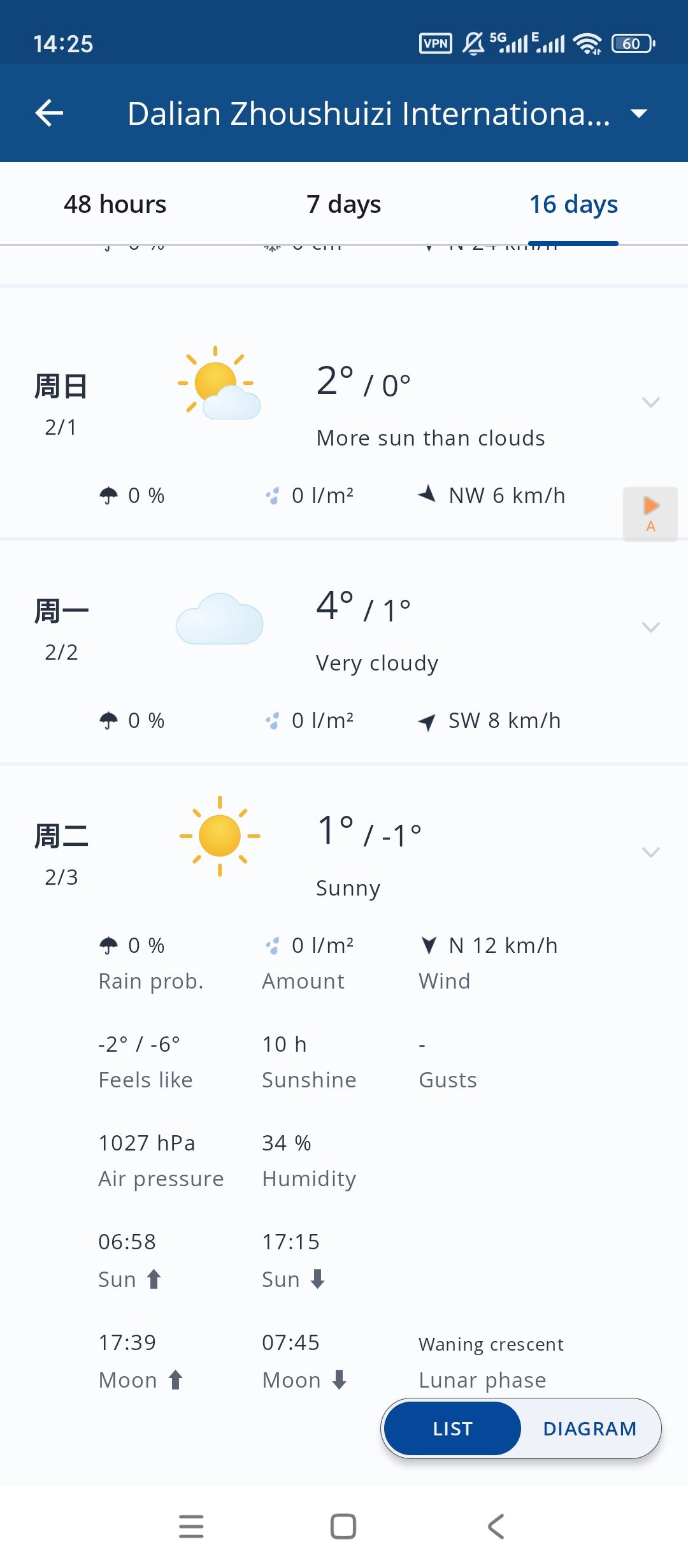
Task: Open the location picker dropdown for Dalian airport
Action: (639, 113)
